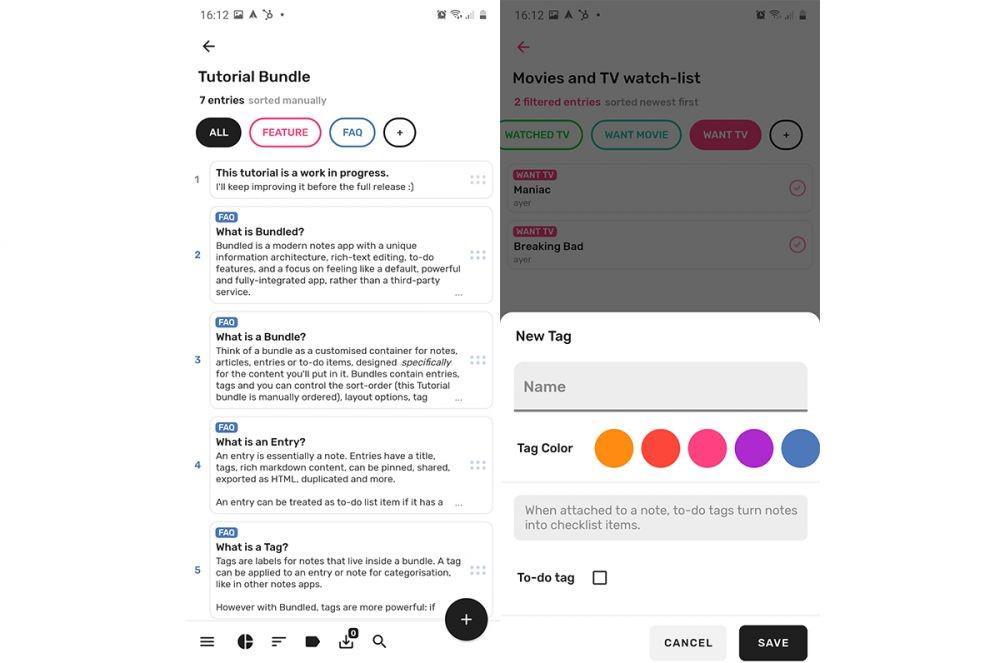The height and width of the screenshot is (663, 1000).
Task: Choose the orange tag color
Action: click(614, 448)
